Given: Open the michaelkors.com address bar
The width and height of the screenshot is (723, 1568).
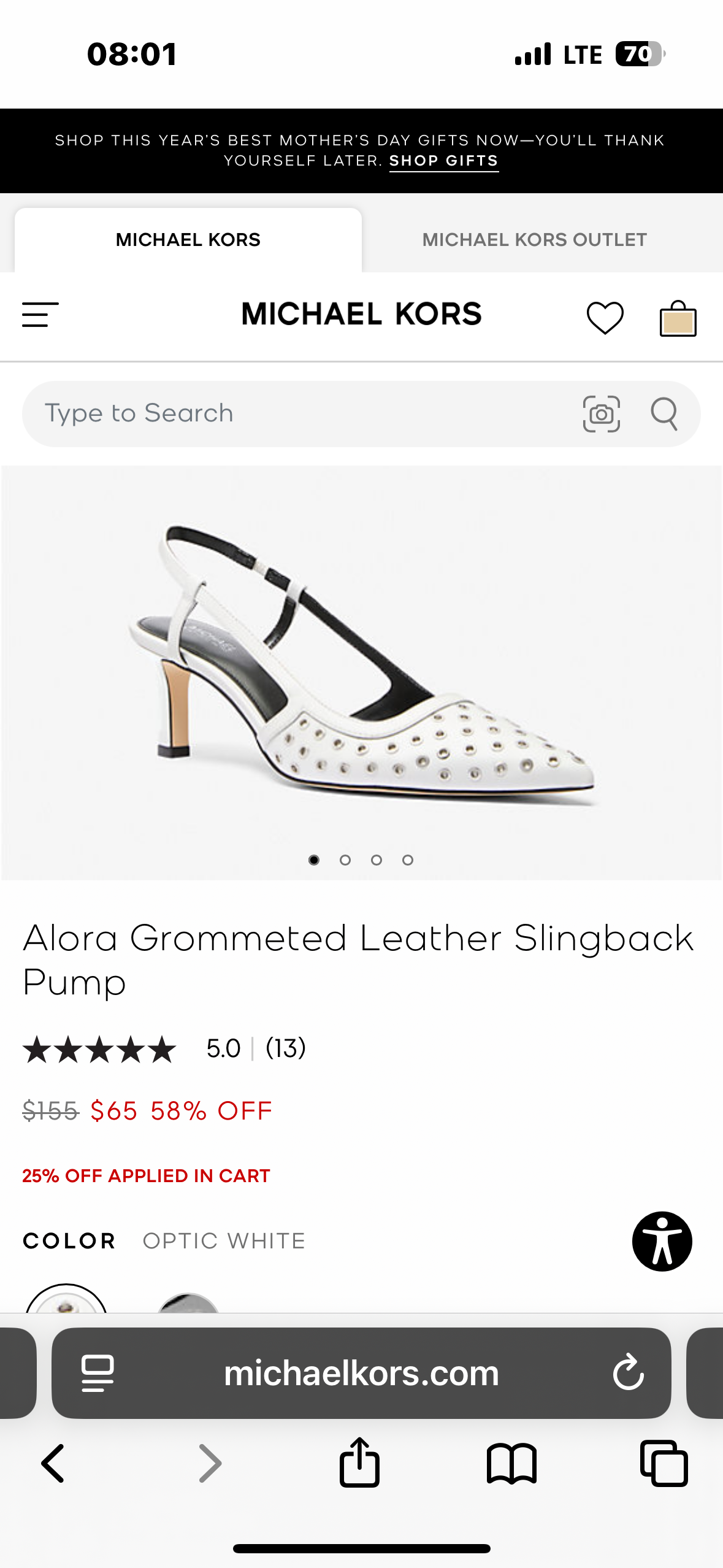Looking at the screenshot, I should click(361, 1373).
